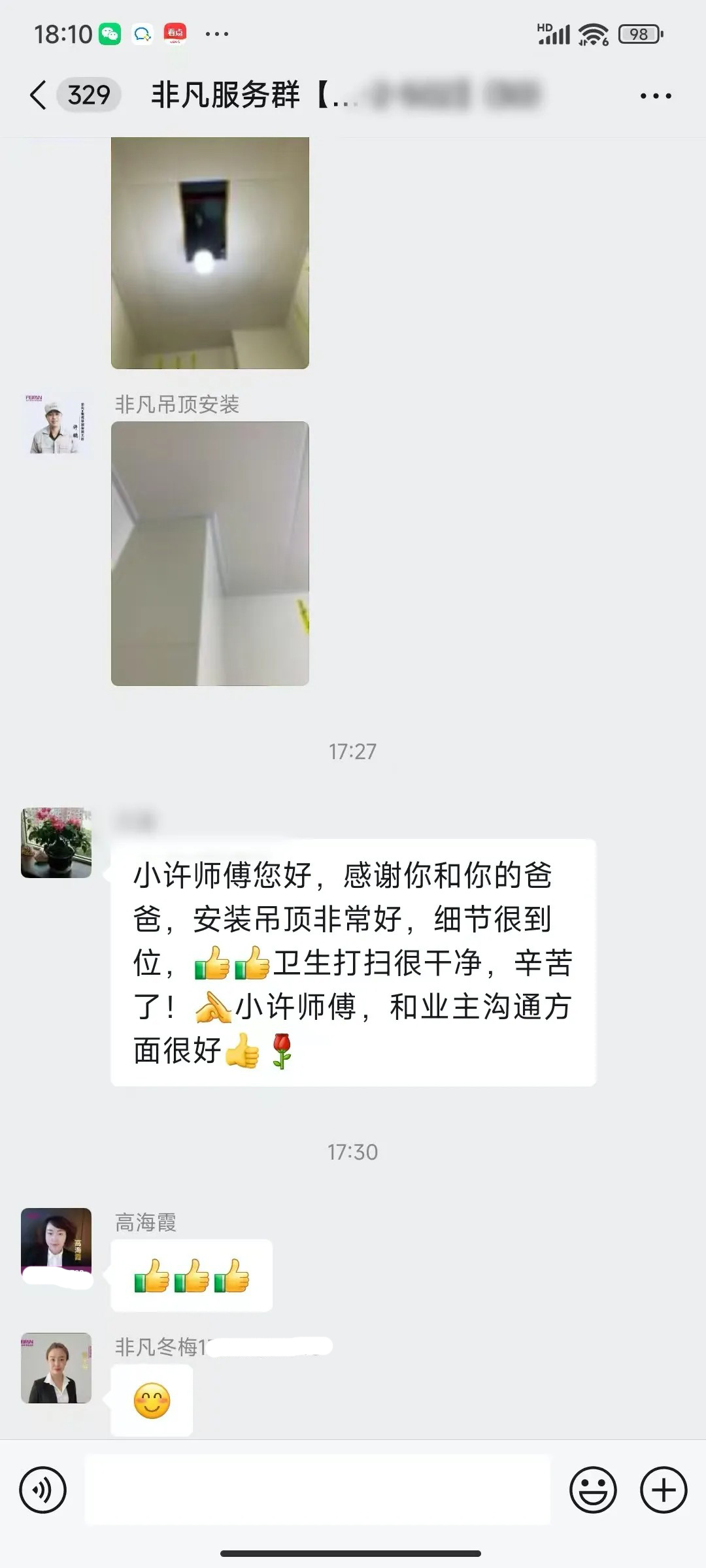The image size is (706, 1568).
Task: View 高海霞's profile avatar
Action: click(56, 1243)
